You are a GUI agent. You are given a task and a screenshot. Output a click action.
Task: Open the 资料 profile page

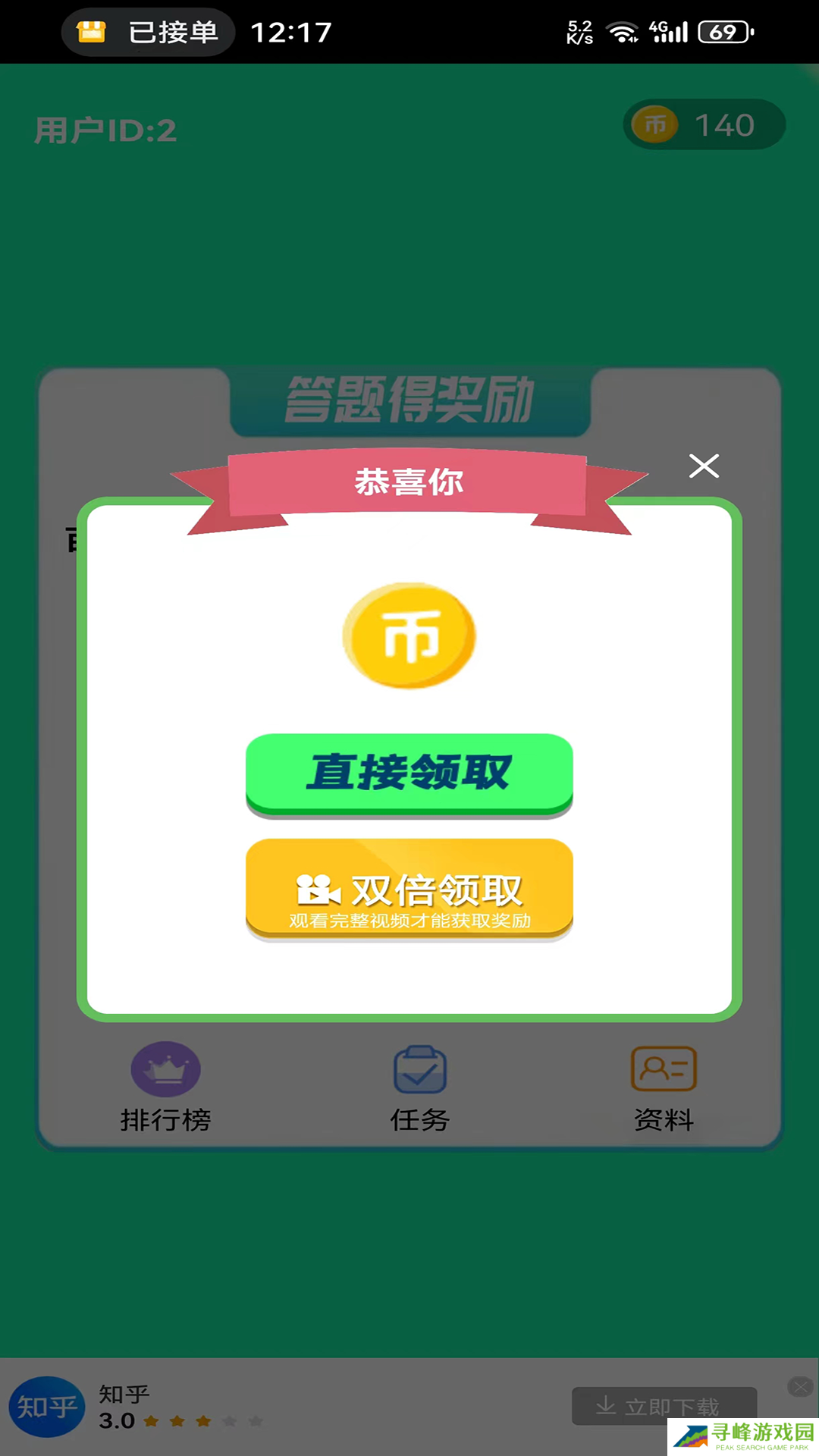coord(664,1086)
